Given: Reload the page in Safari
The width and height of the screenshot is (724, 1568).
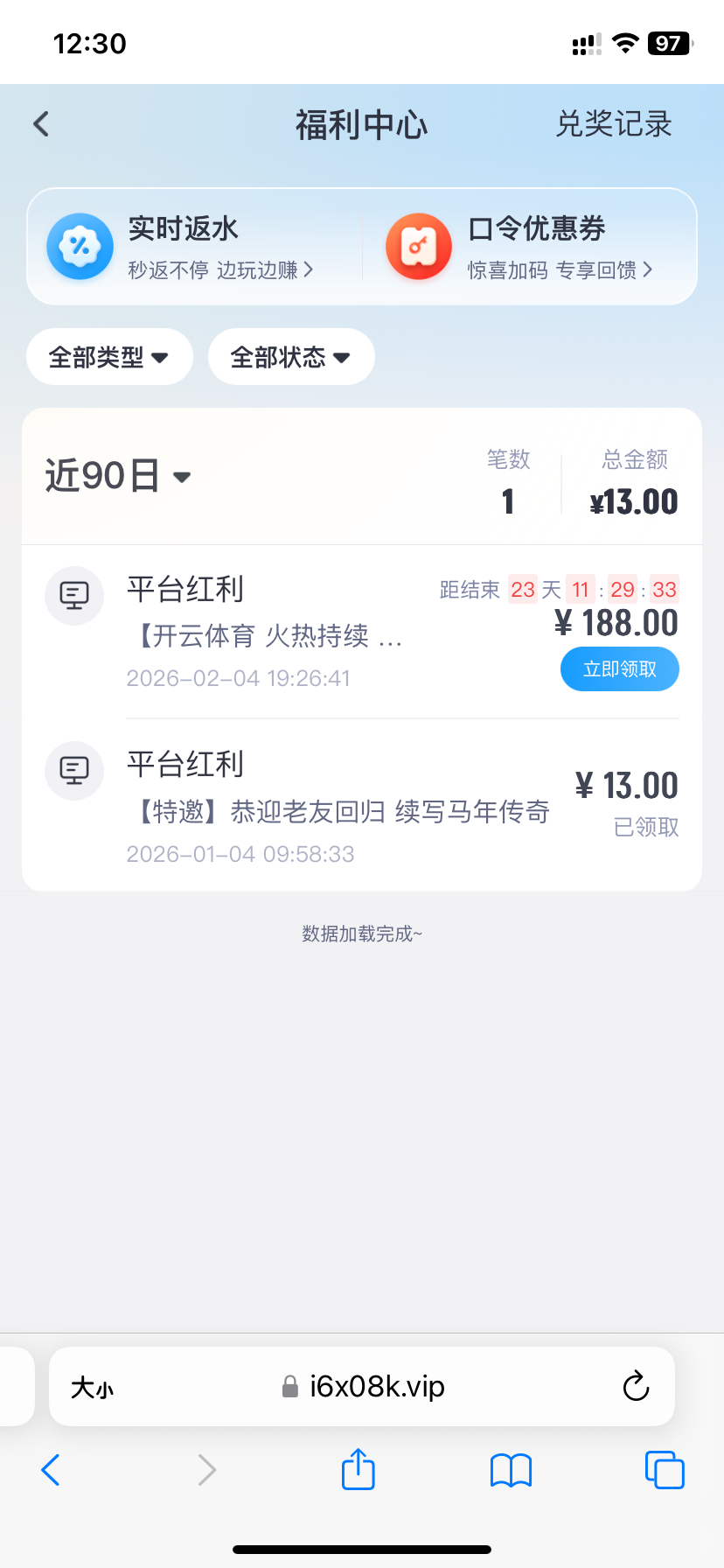Looking at the screenshot, I should pos(636,1387).
